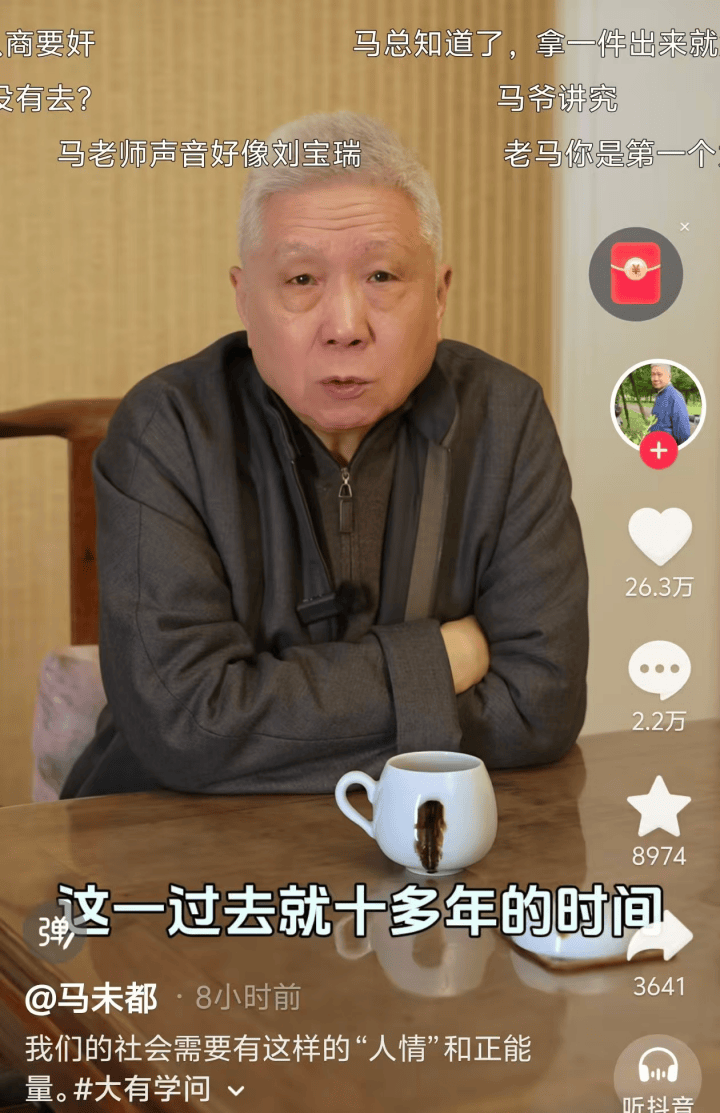Image resolution: width=720 pixels, height=1113 pixels.
Task: Add video to favorites with star icon
Action: click(658, 807)
